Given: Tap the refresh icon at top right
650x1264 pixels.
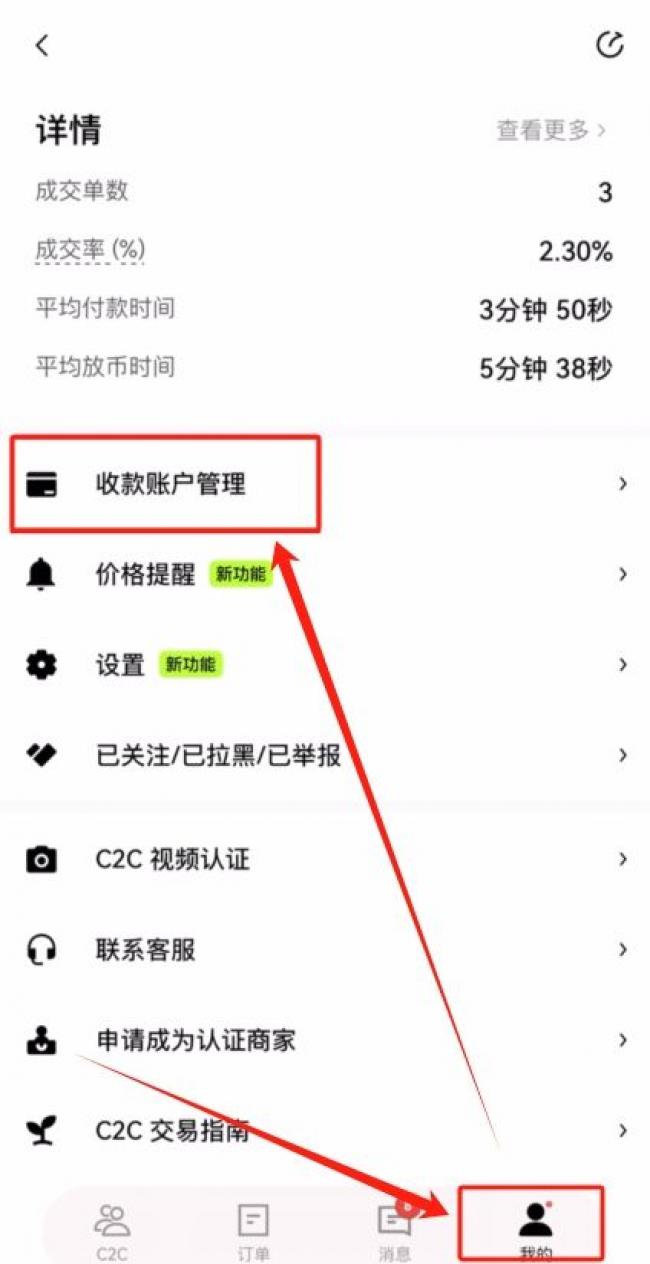Looking at the screenshot, I should [609, 46].
